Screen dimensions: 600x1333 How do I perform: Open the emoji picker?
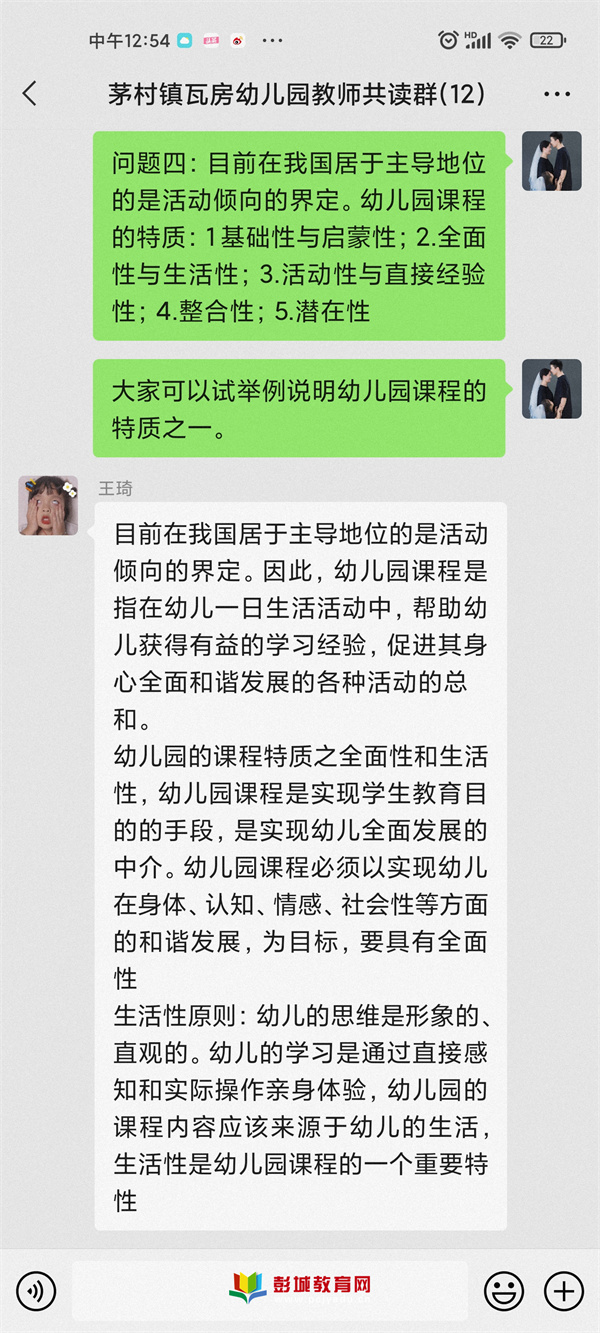click(x=504, y=1291)
